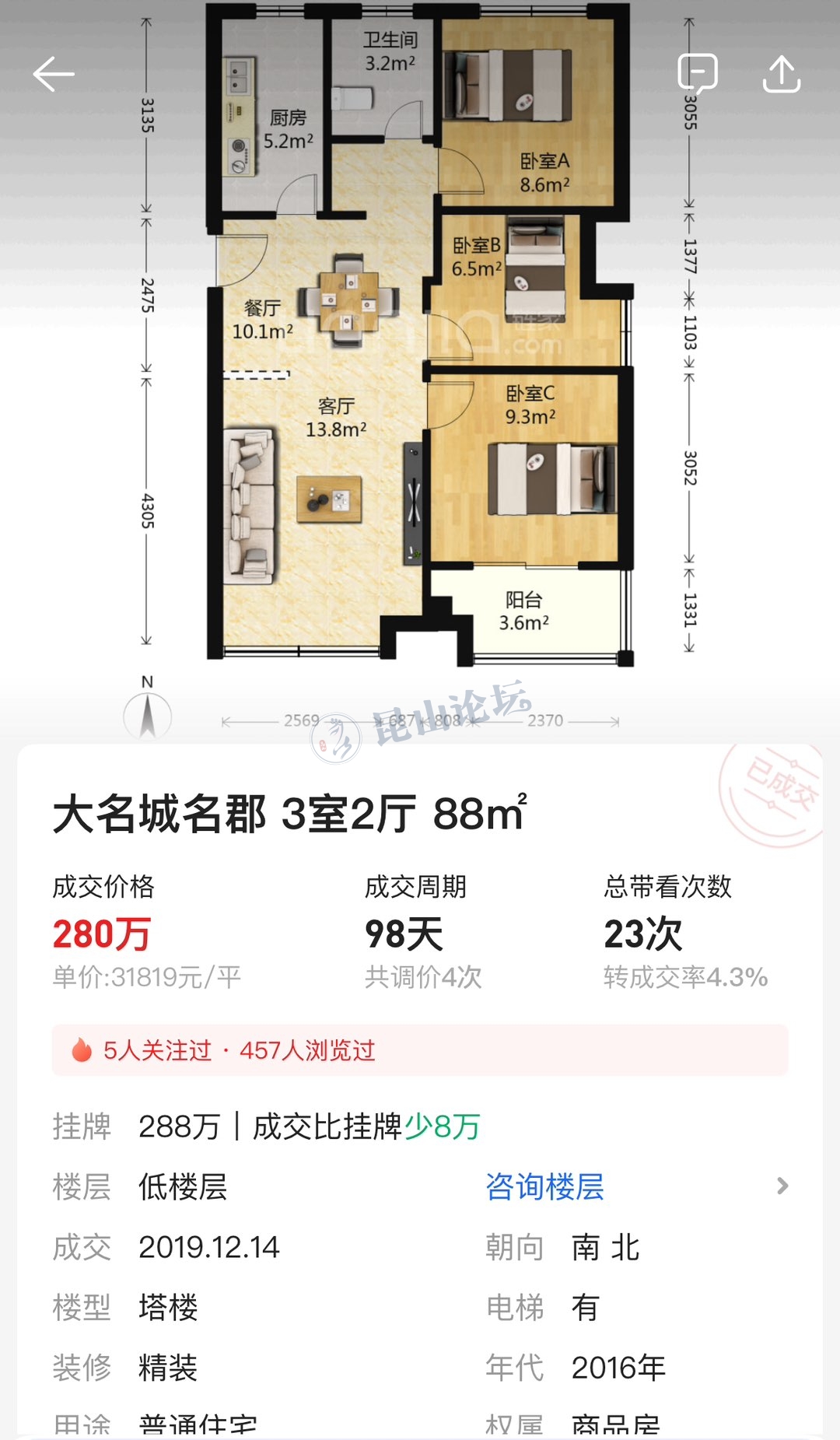Screen dimensions: 840x1440
Task: Share this sold listing
Action: [781, 75]
